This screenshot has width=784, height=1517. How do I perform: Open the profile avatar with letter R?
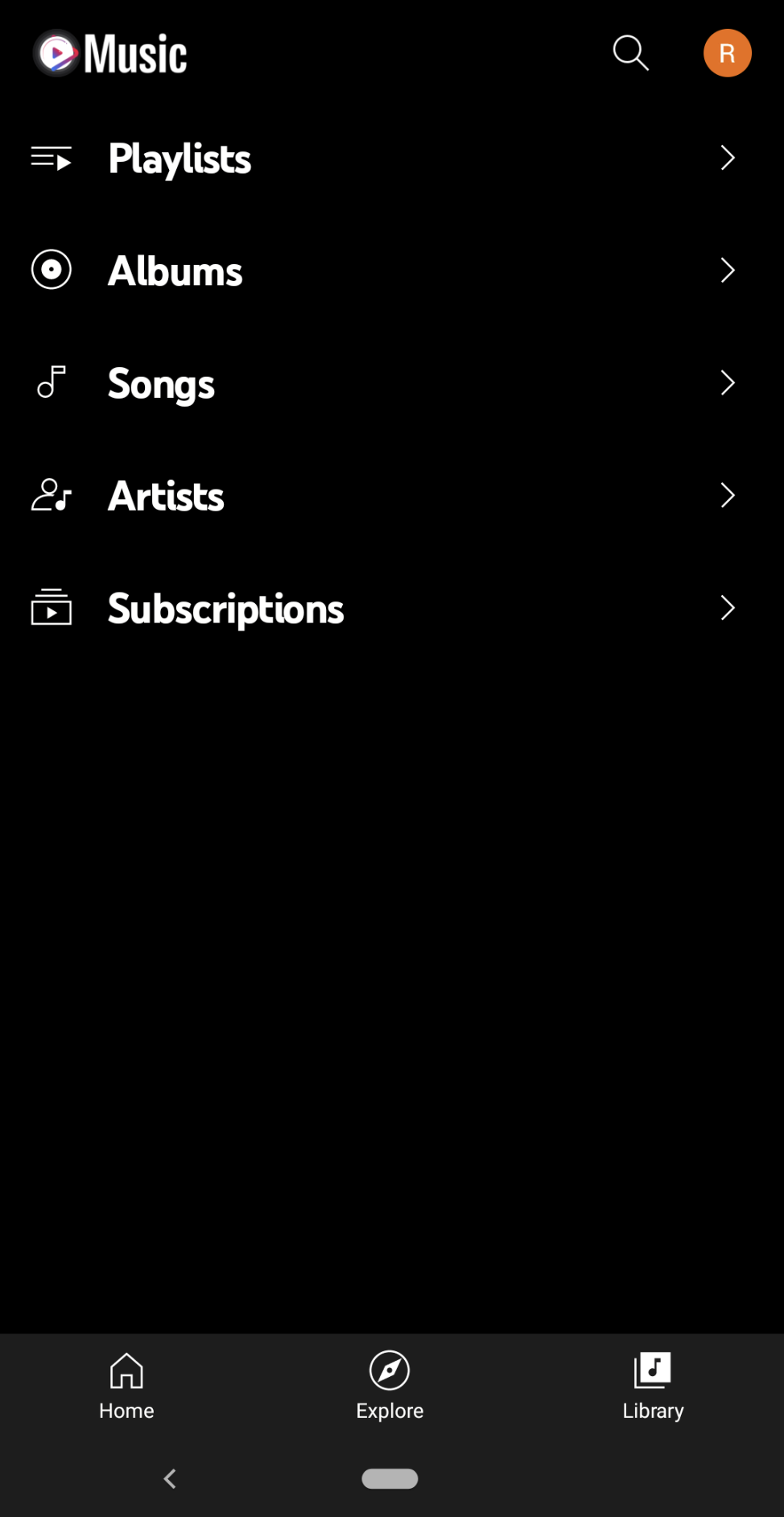[727, 52]
